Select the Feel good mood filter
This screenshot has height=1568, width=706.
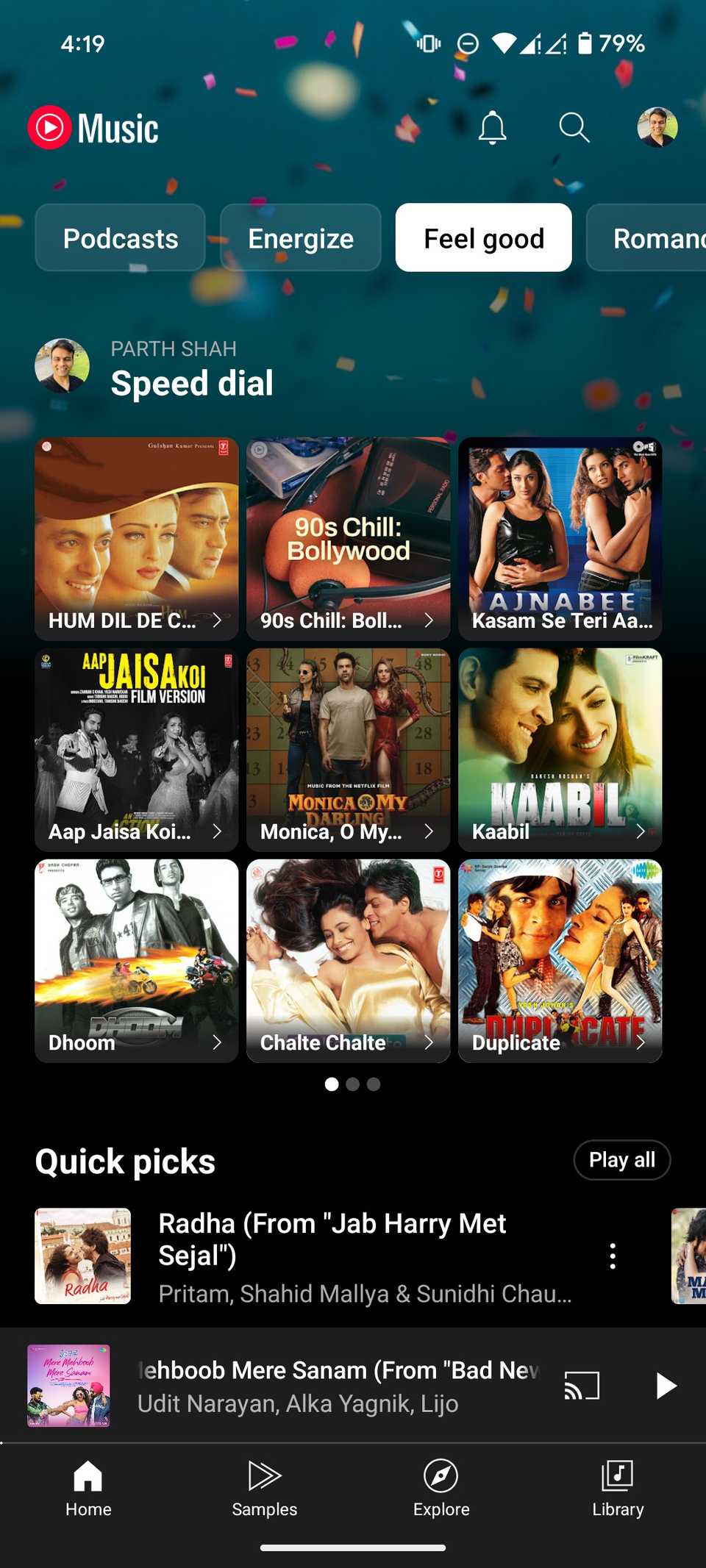[x=482, y=238]
